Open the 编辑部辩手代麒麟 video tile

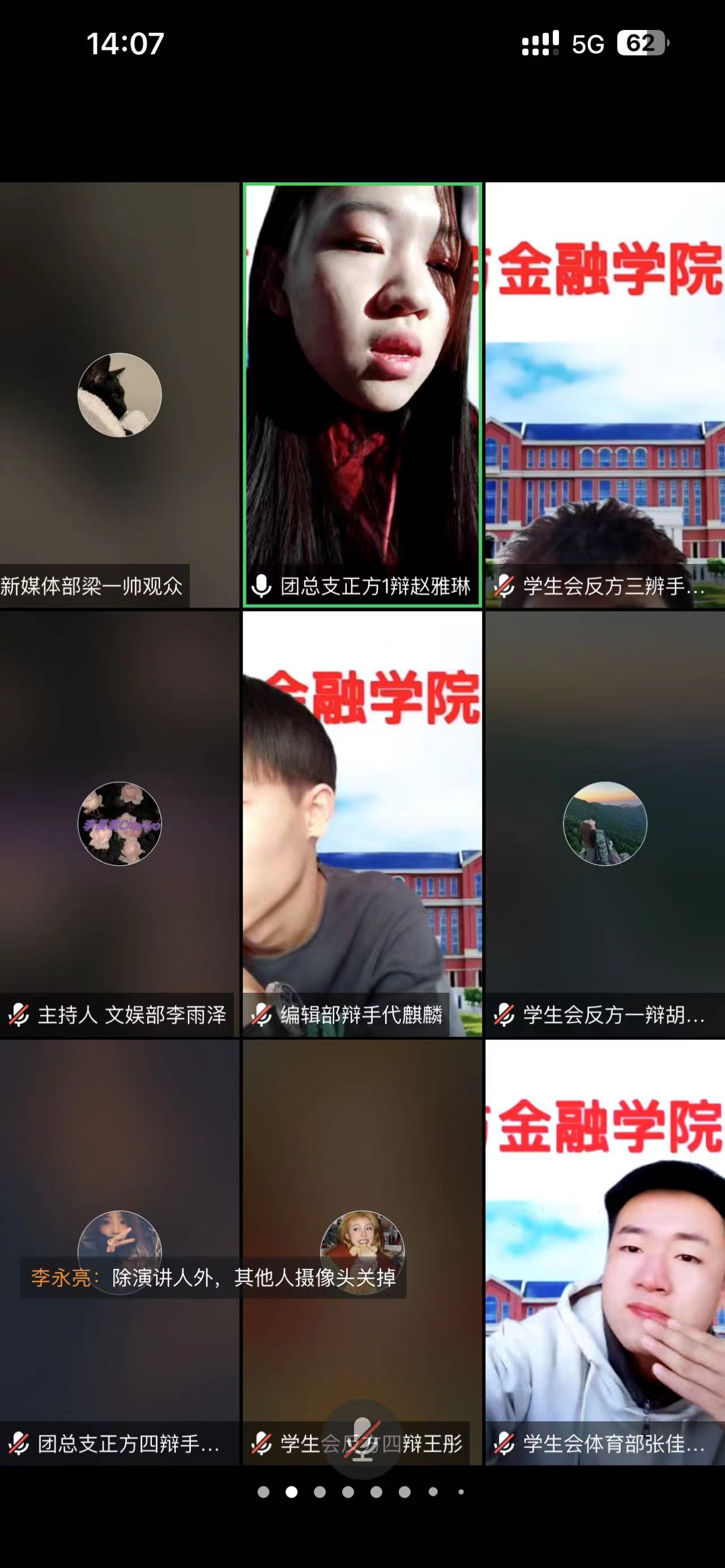(362, 823)
